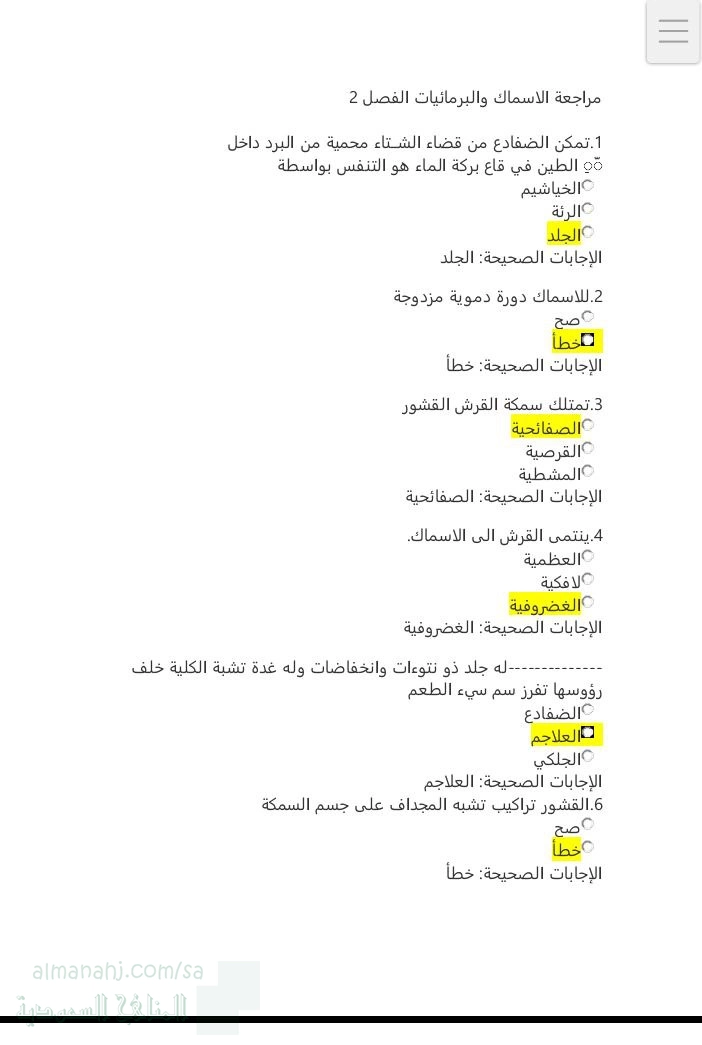The width and height of the screenshot is (702, 1045).
Task: Pick the الجلكي option
Action: 588,756
